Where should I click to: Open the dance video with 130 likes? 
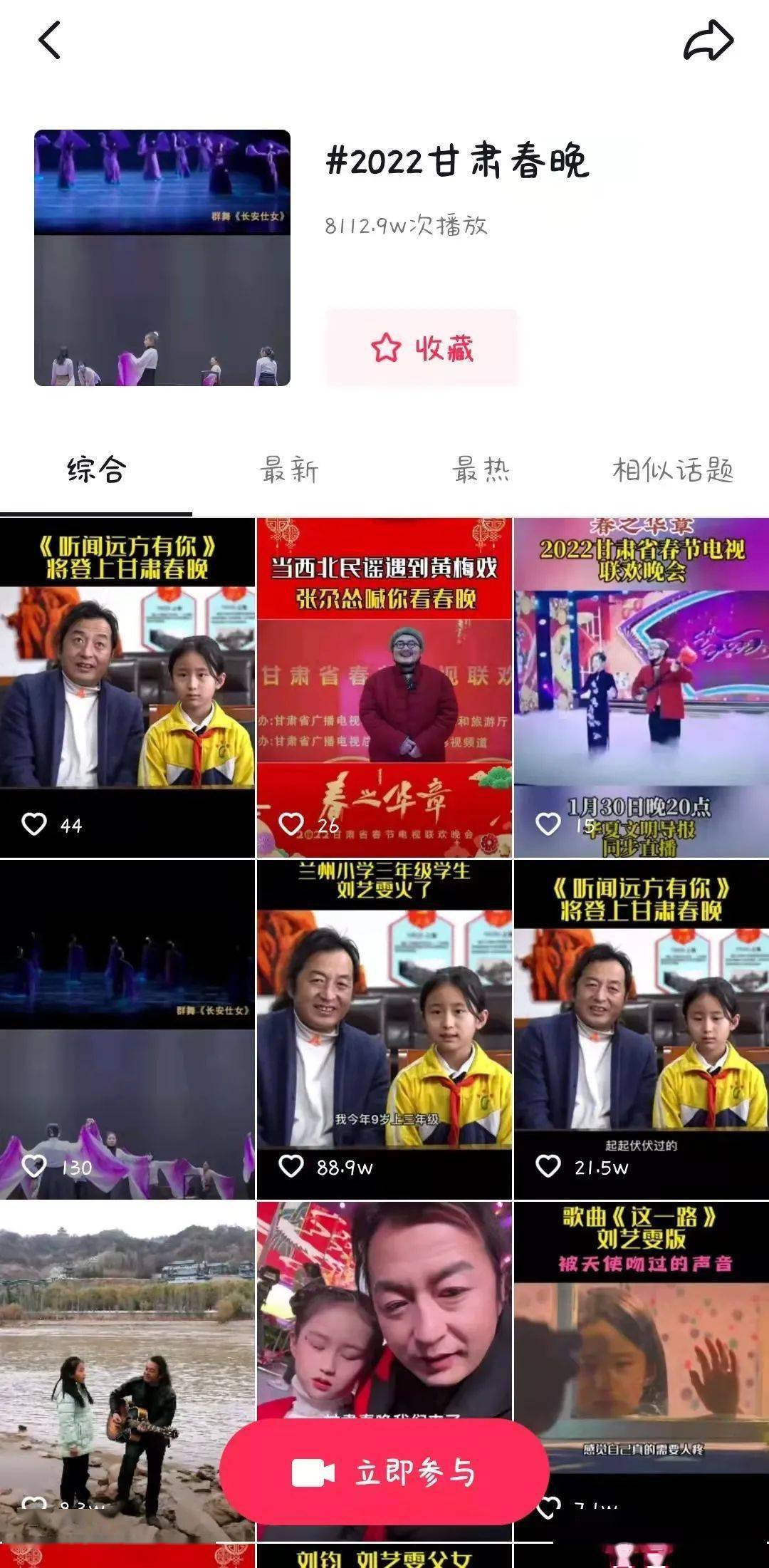tap(127, 1029)
